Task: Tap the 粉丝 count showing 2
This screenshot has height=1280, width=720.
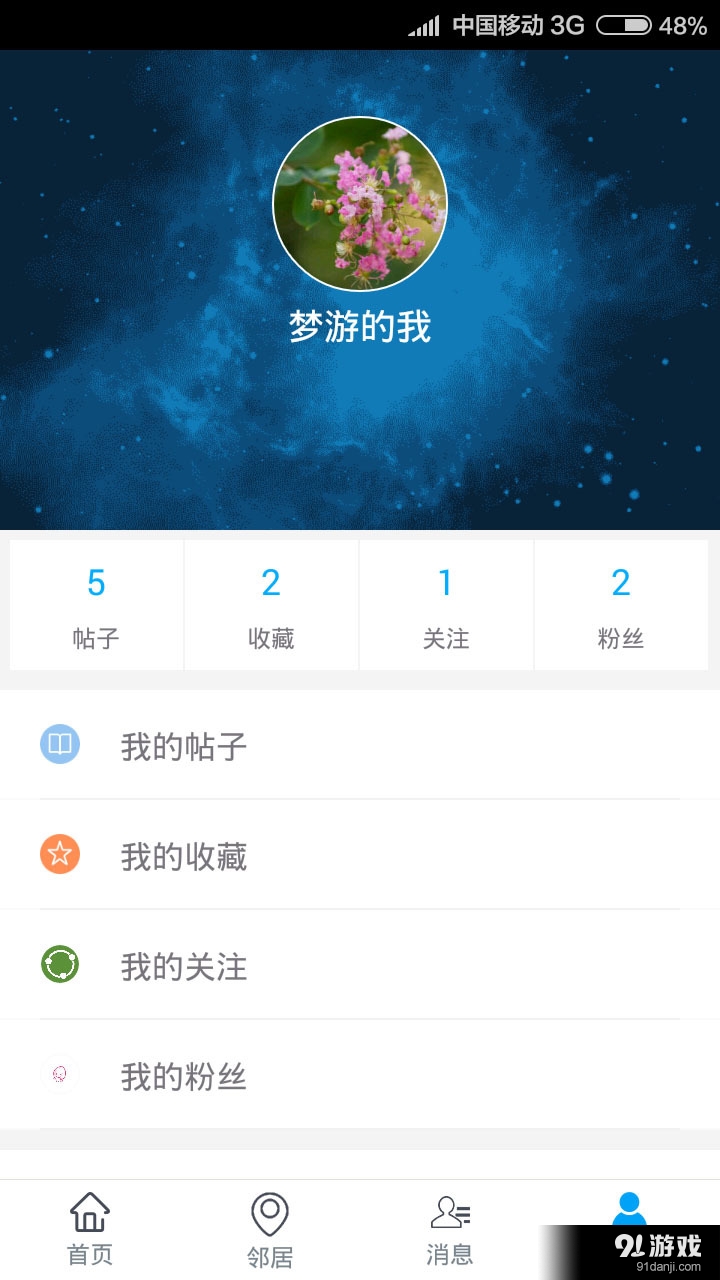Action: click(x=621, y=600)
